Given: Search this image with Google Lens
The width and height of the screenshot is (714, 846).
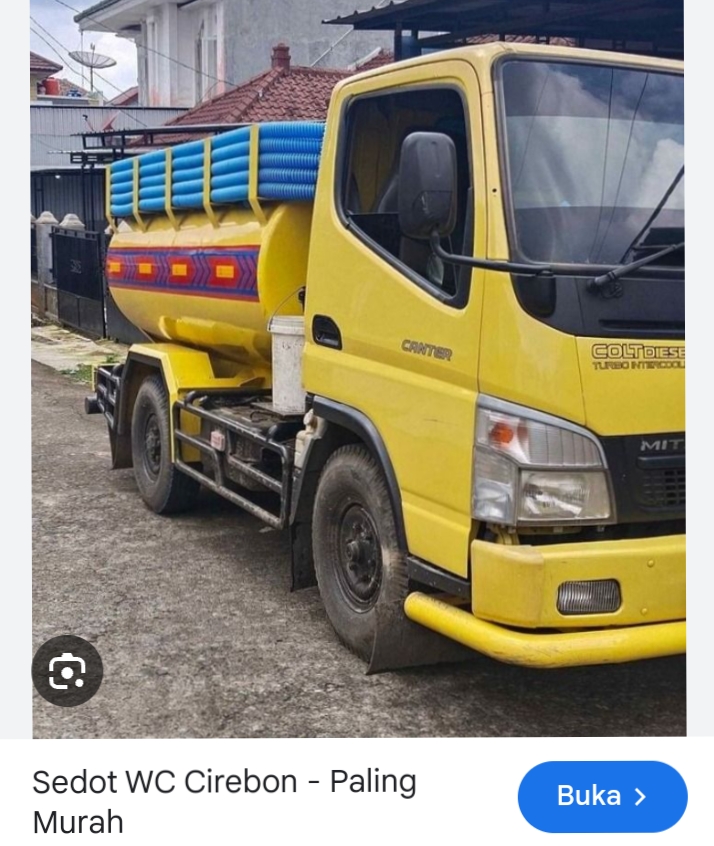Looking at the screenshot, I should click(x=67, y=671).
